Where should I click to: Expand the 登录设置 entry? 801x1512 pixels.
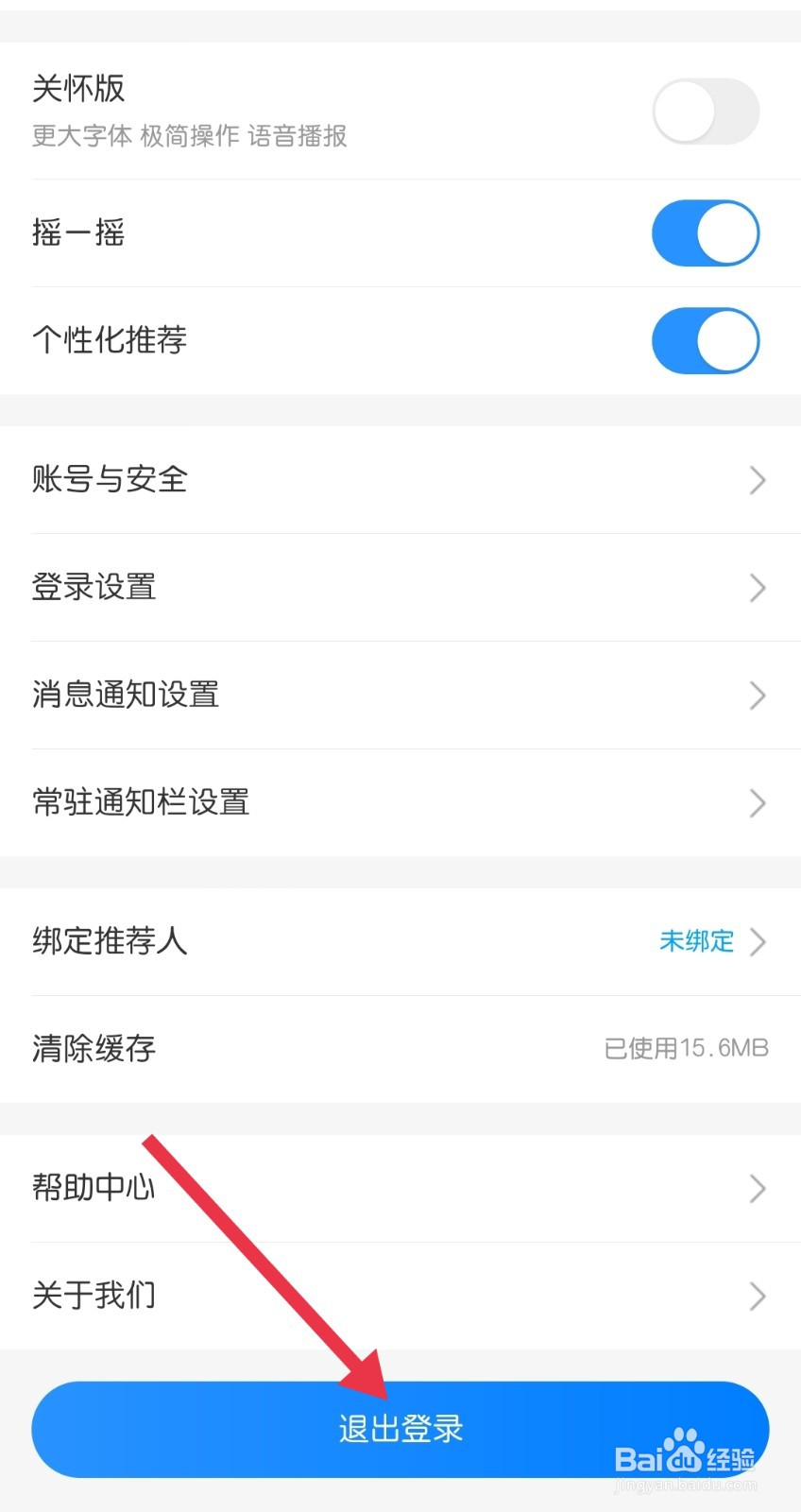click(756, 588)
